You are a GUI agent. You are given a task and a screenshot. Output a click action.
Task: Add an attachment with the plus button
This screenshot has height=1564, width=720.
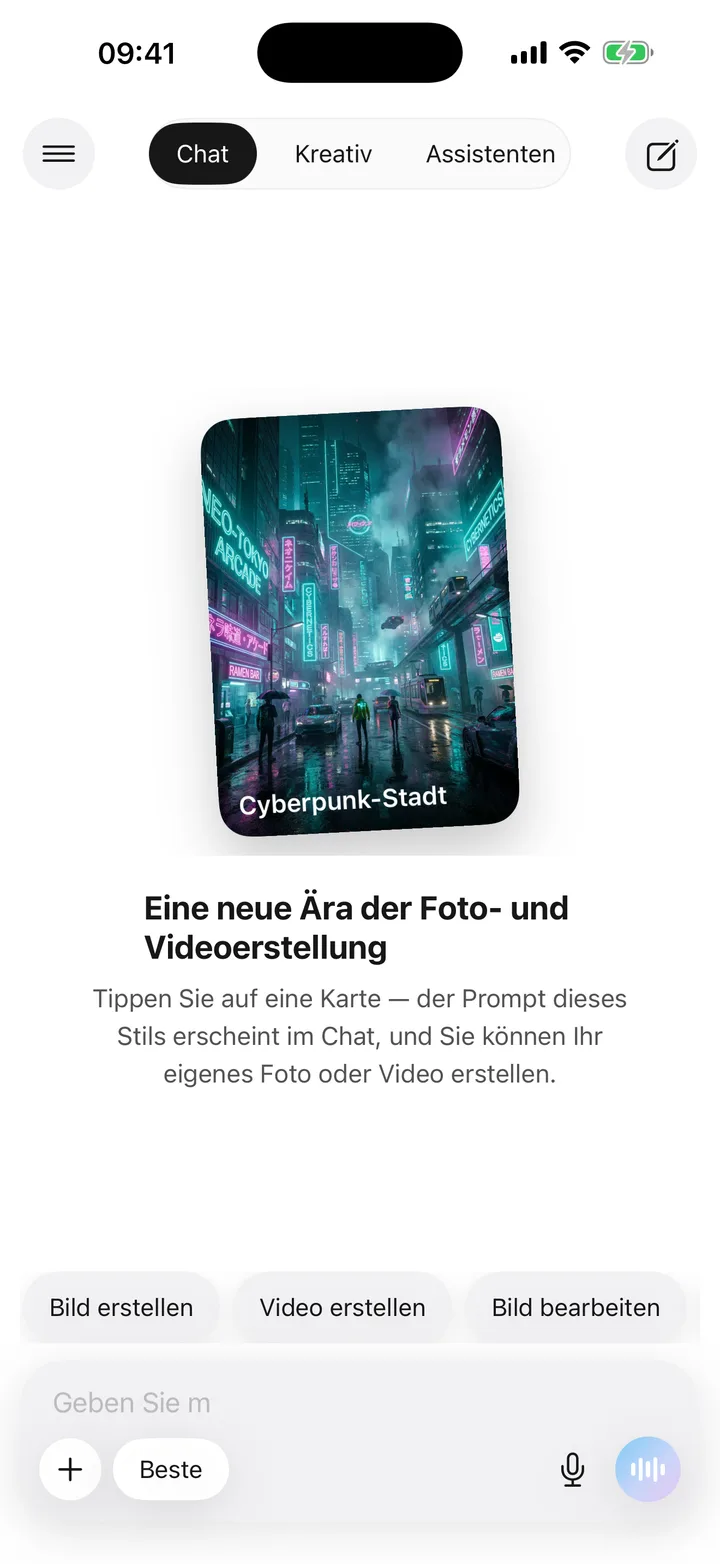point(70,1469)
